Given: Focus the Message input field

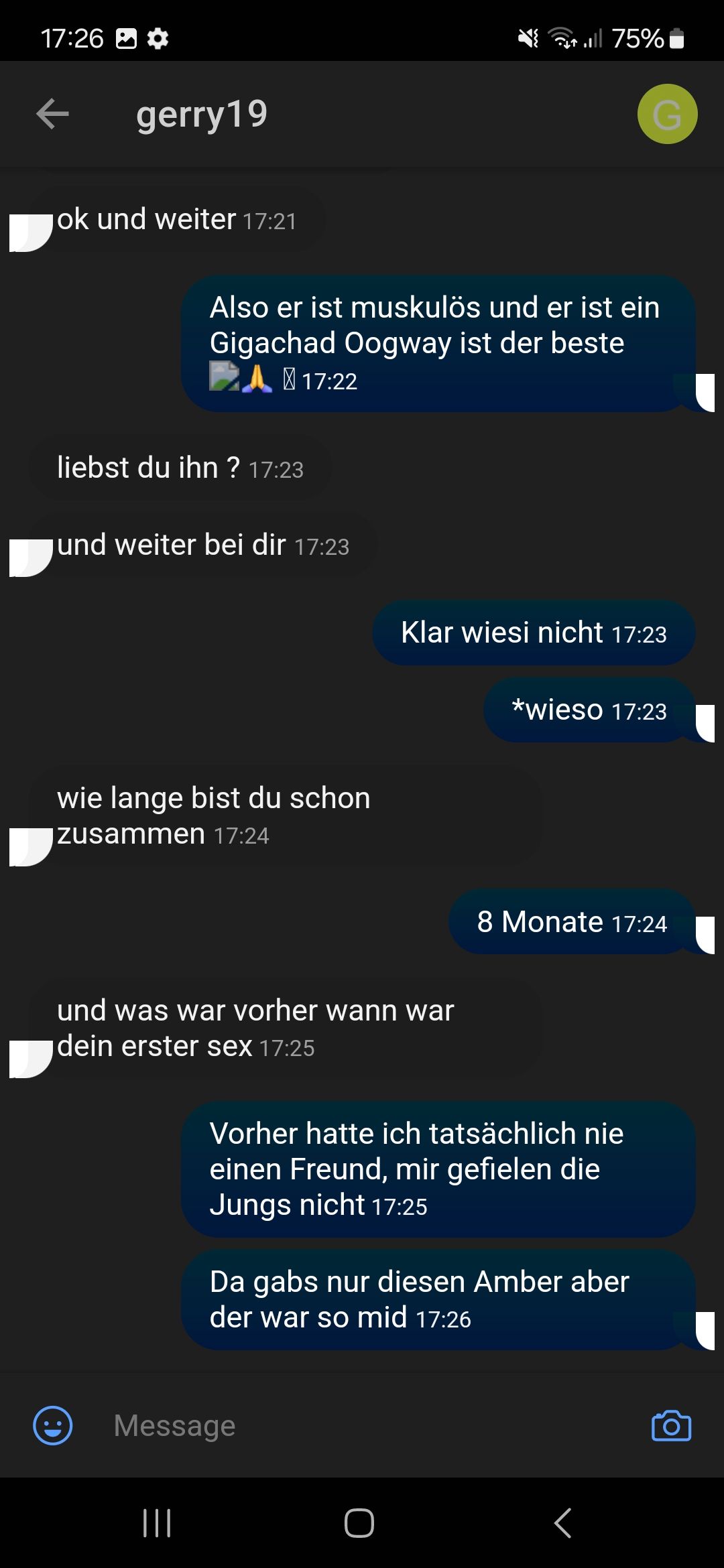Looking at the screenshot, I should tap(362, 1425).
